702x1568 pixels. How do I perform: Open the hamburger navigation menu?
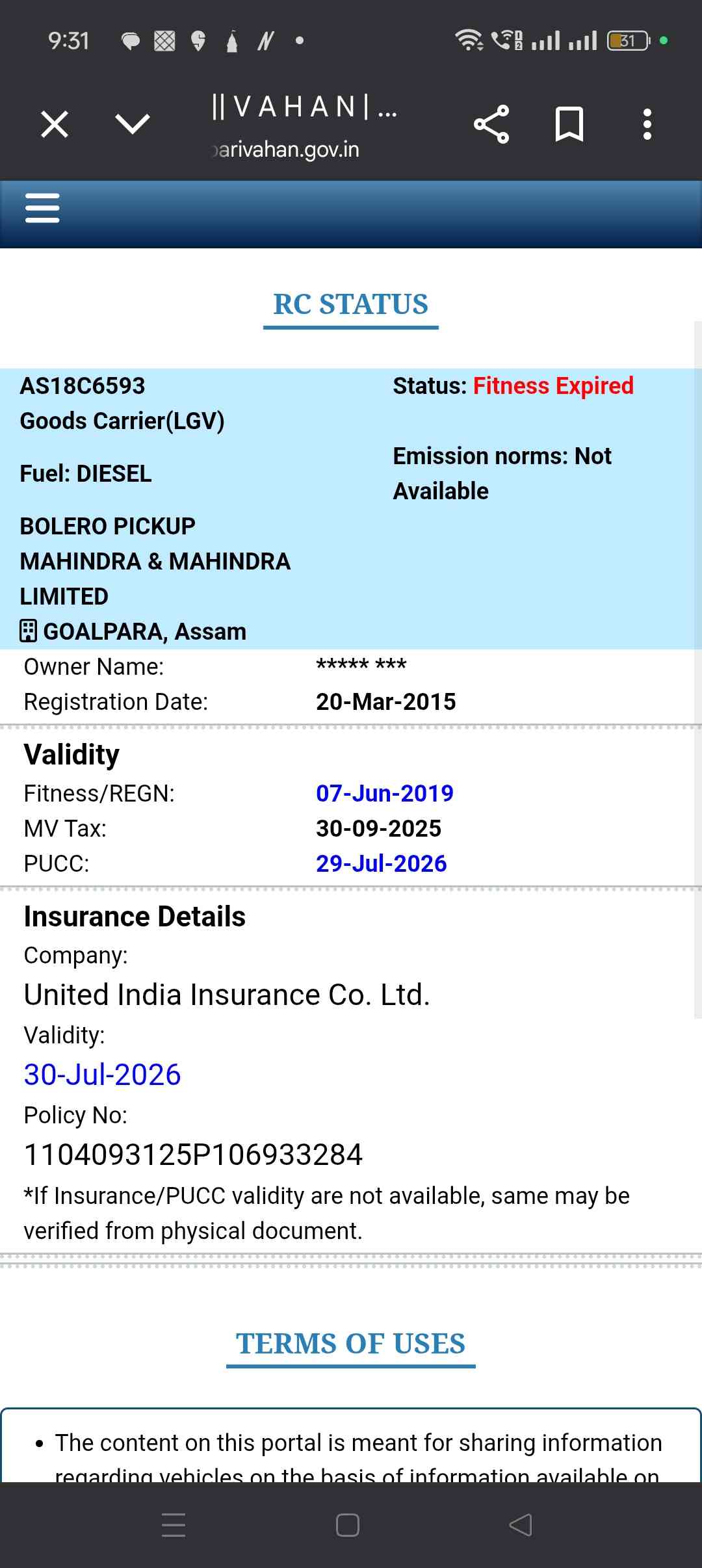click(x=42, y=208)
